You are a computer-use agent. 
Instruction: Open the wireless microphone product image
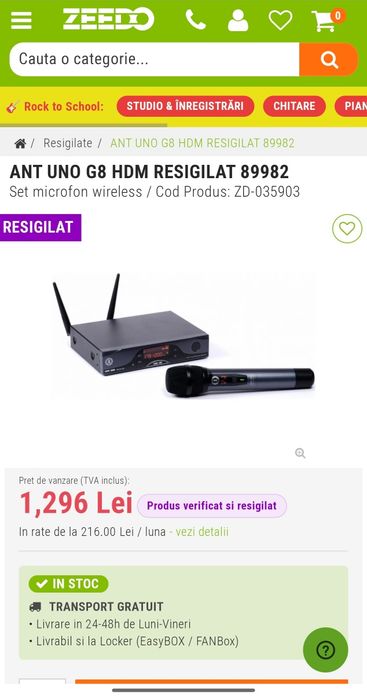183,335
